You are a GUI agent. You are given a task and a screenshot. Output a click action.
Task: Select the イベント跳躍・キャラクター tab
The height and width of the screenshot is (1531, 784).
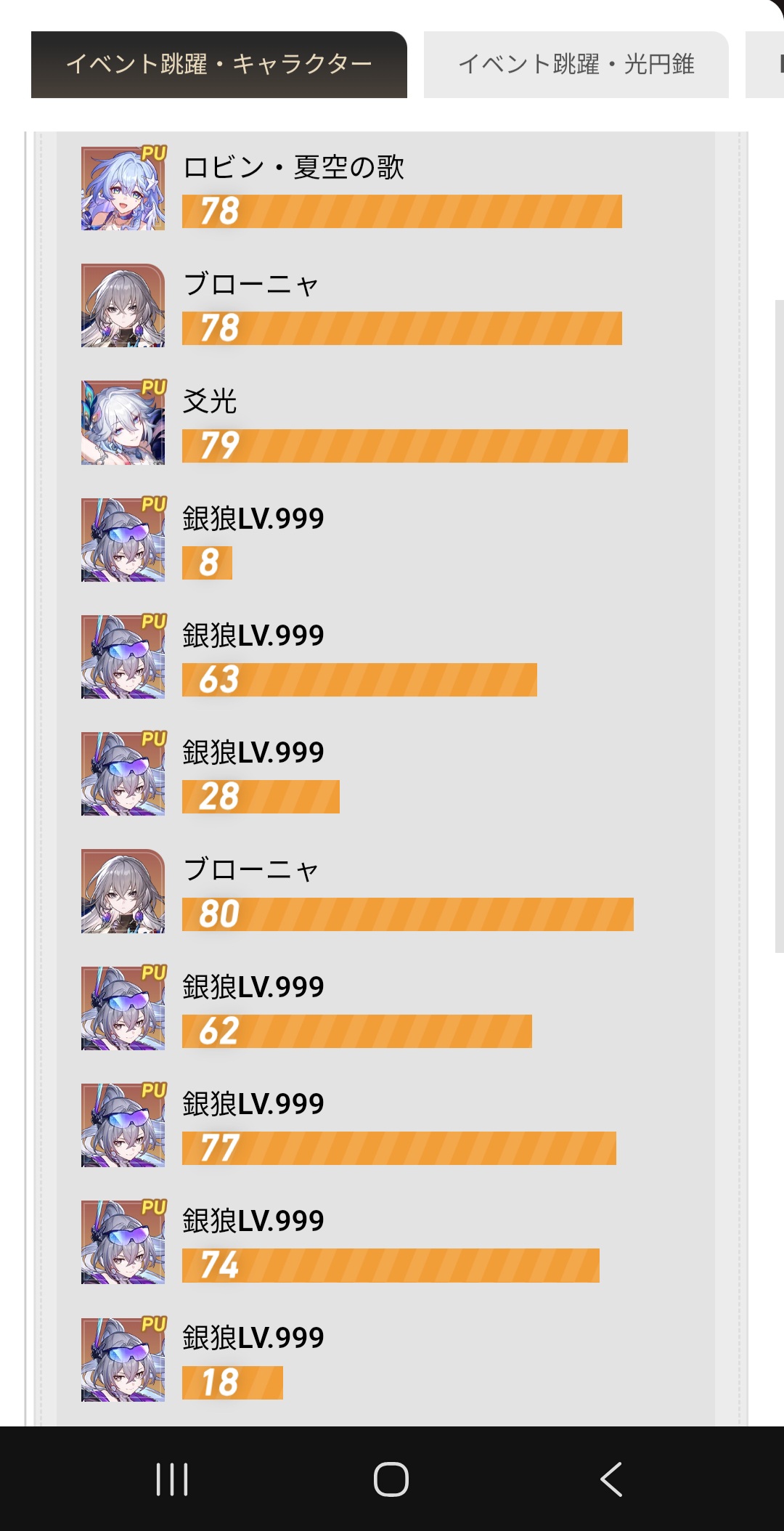point(219,65)
